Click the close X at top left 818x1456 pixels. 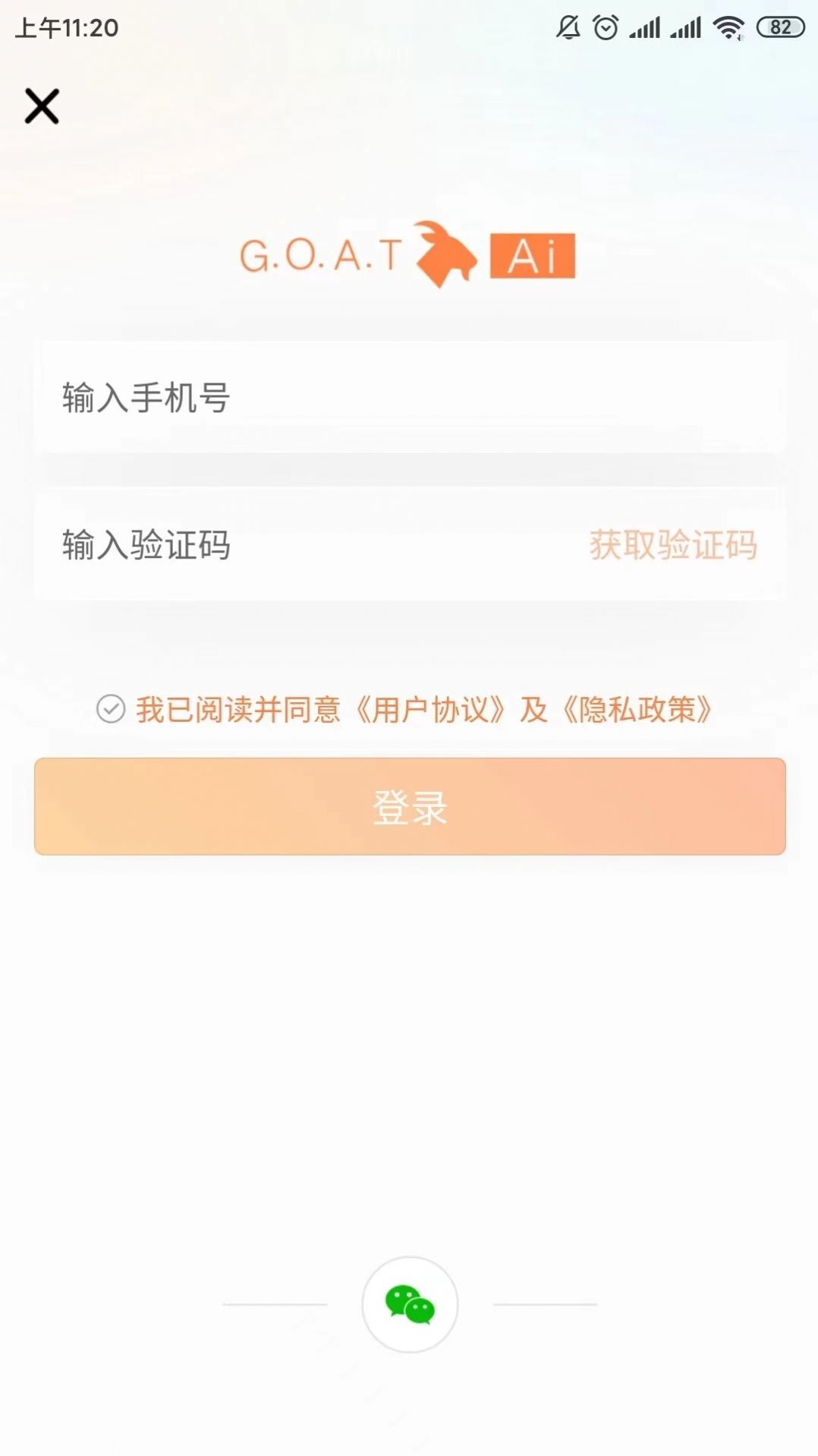tap(41, 106)
